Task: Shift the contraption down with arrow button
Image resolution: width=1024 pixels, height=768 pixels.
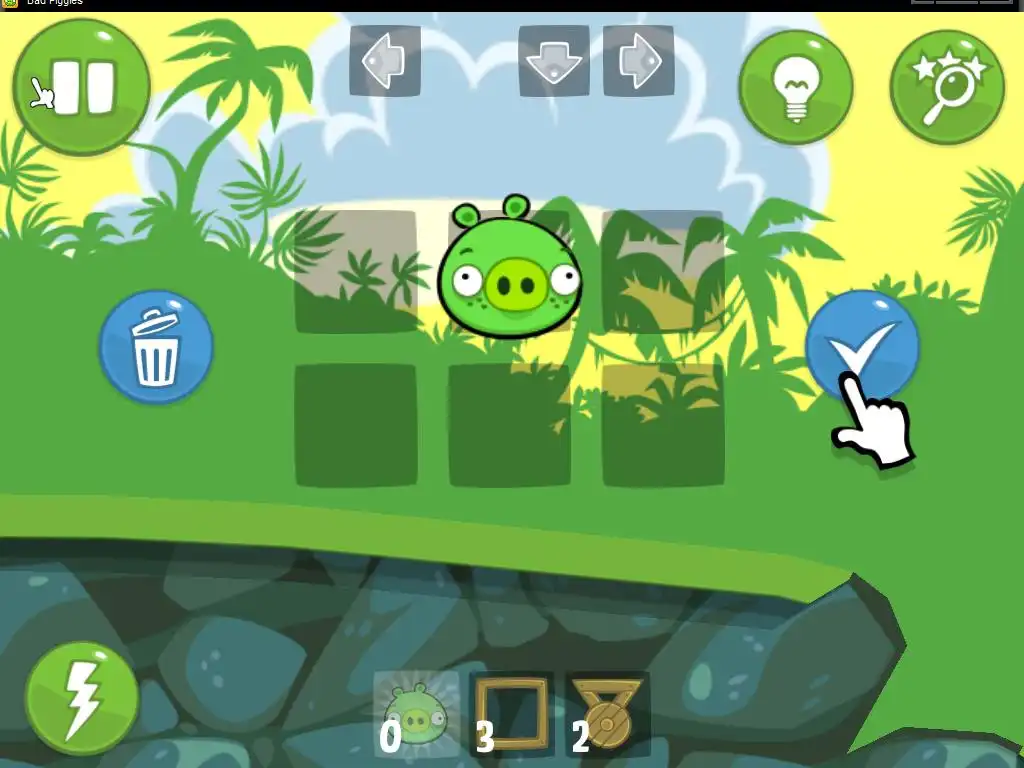Action: (554, 62)
